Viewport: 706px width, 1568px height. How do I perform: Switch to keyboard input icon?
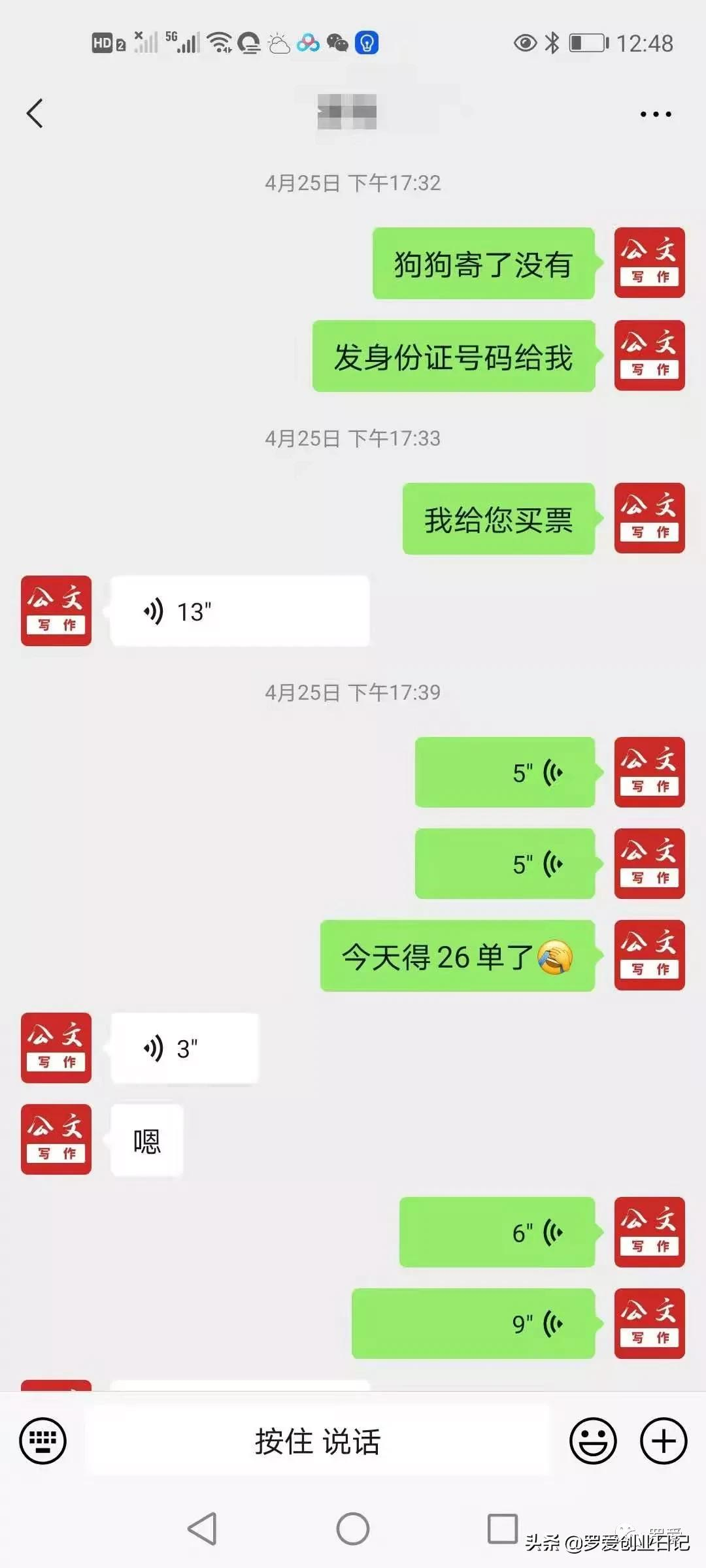43,1442
